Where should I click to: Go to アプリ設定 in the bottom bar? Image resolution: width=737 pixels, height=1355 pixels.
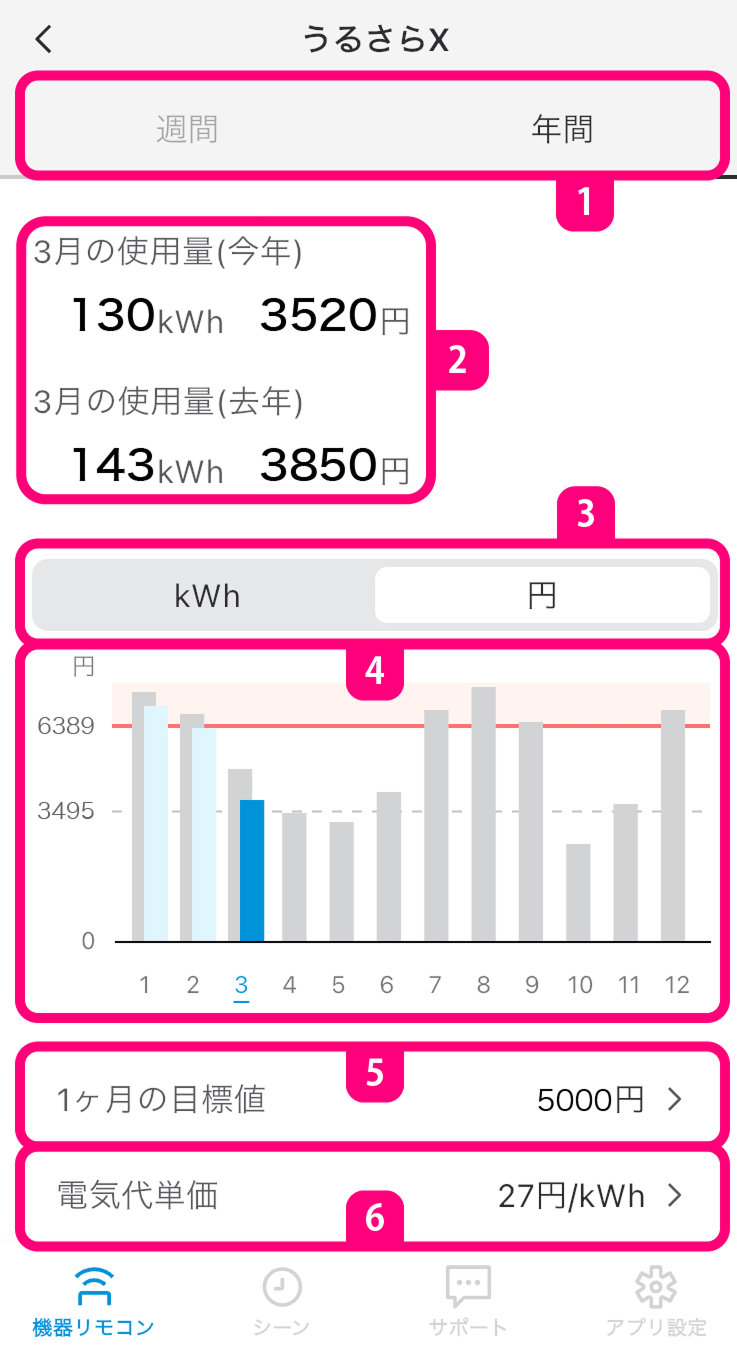click(656, 1301)
